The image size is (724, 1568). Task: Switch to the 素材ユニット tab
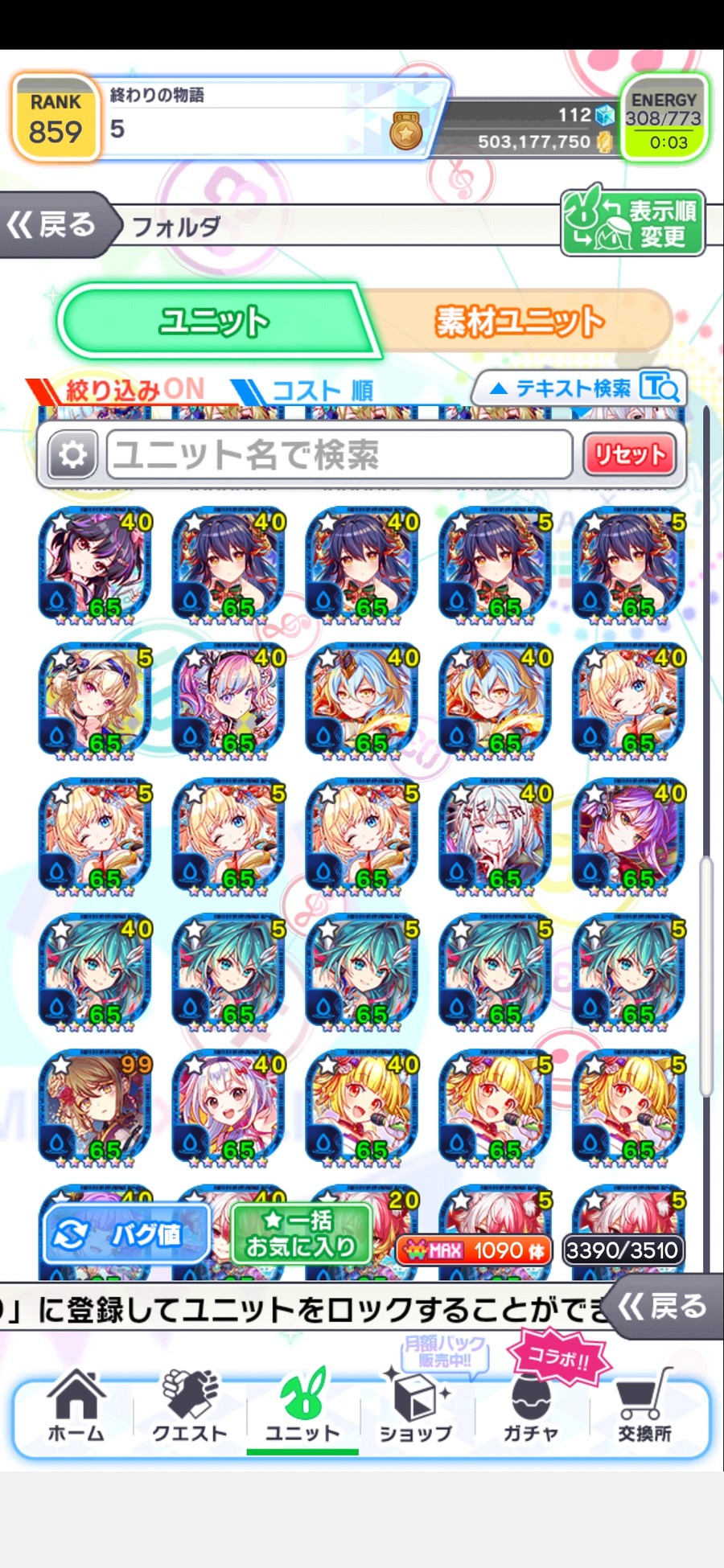pos(519,321)
